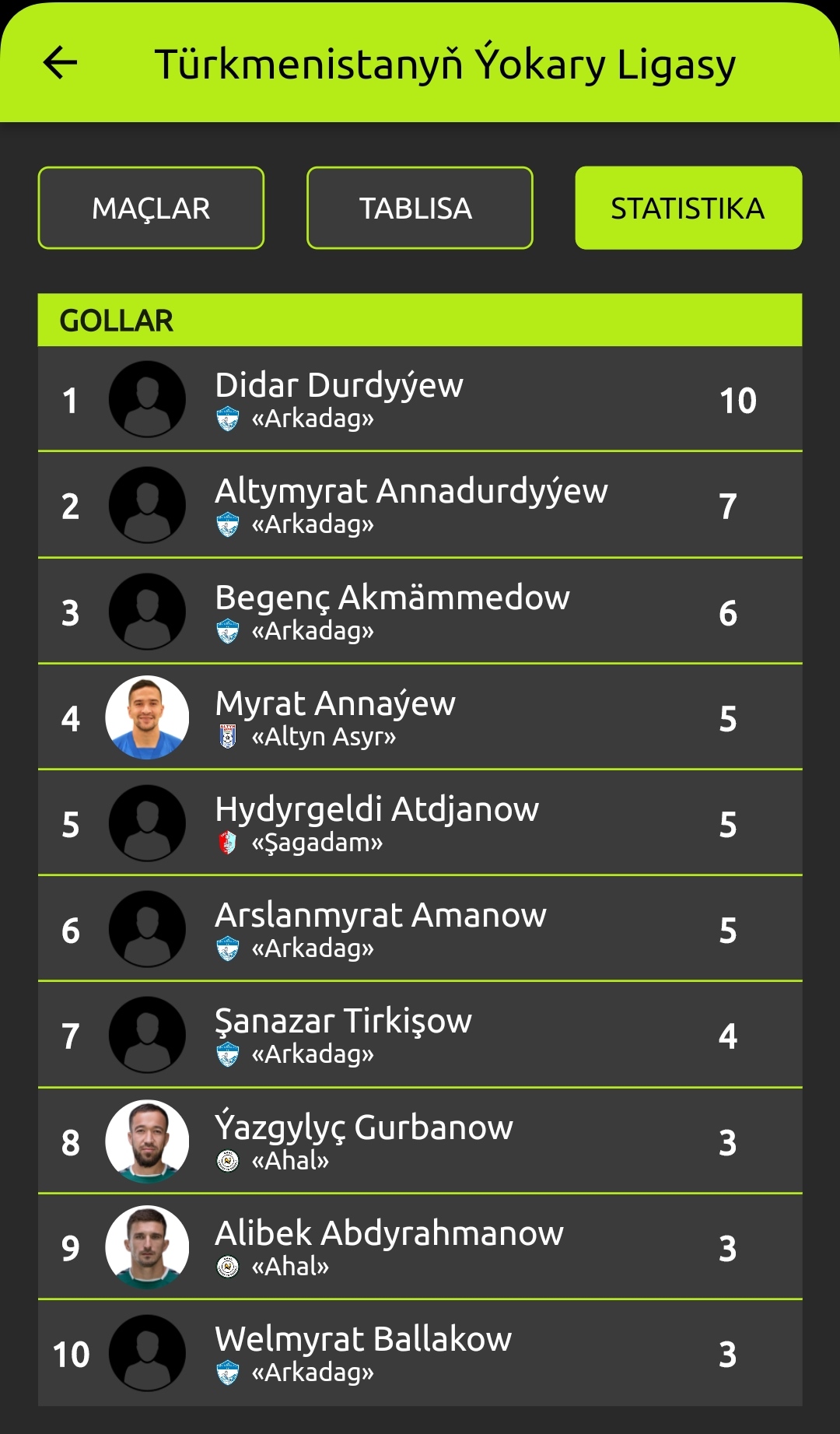
Task: Open Altymyrat Annadurdyýew's player row
Action: click(x=419, y=505)
